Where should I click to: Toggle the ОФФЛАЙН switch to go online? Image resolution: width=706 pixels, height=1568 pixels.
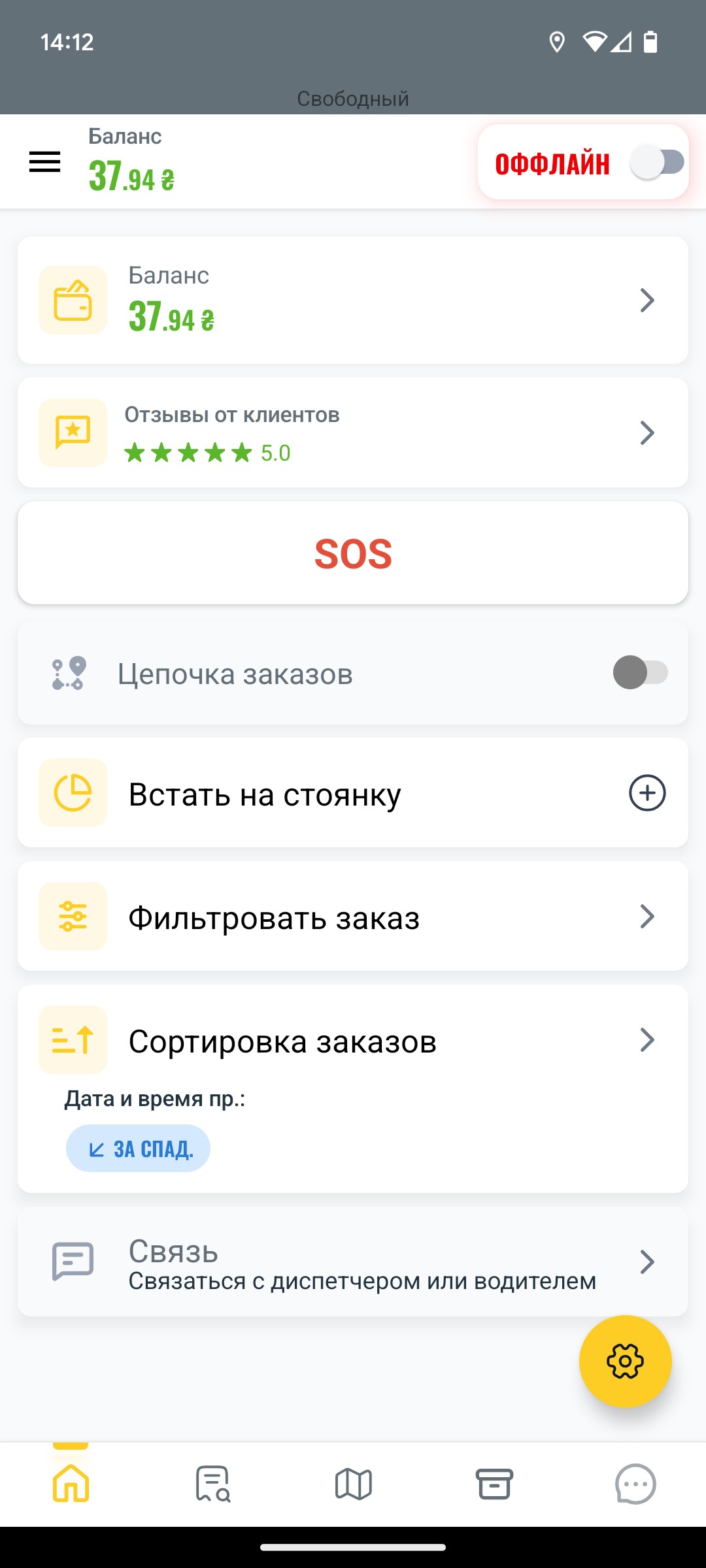coord(657,162)
